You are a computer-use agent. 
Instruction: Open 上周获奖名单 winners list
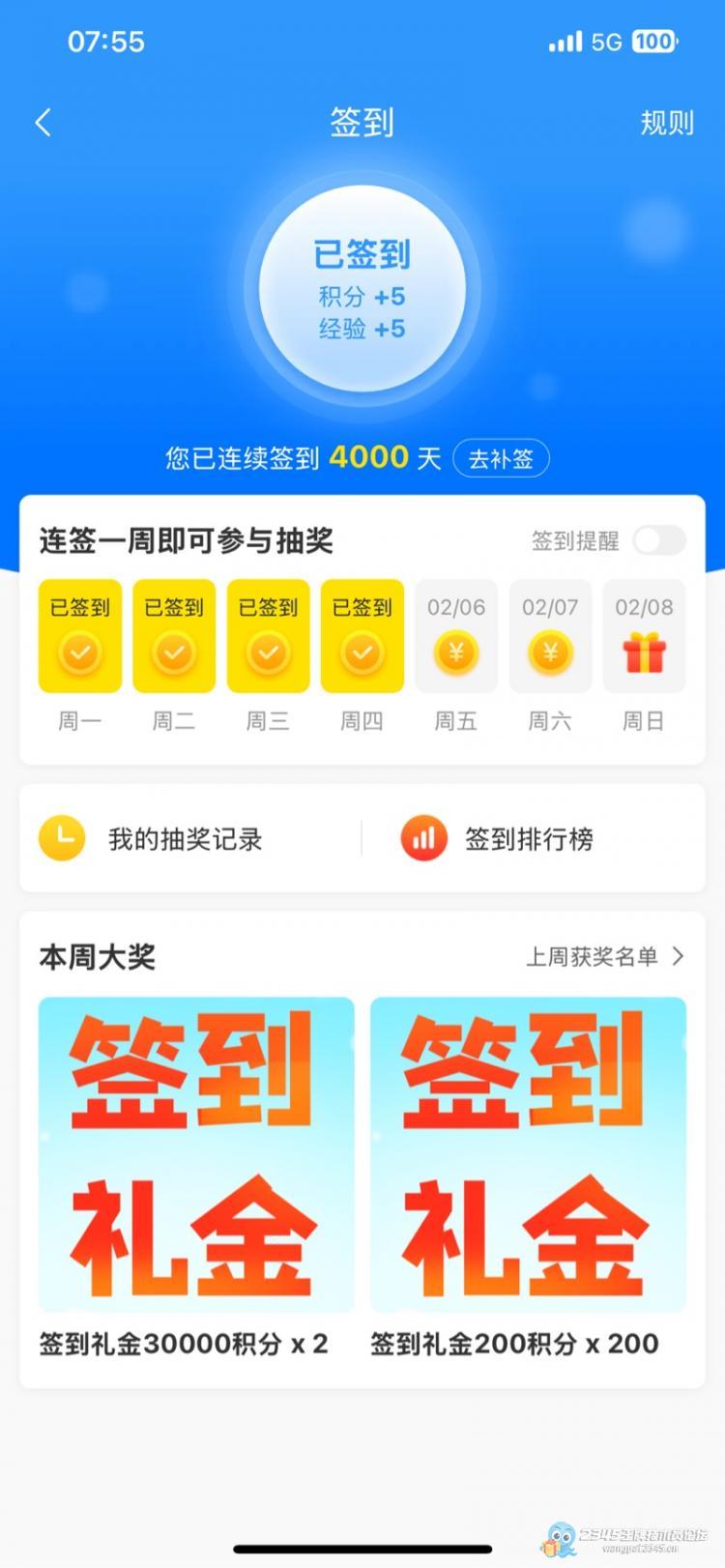click(604, 957)
